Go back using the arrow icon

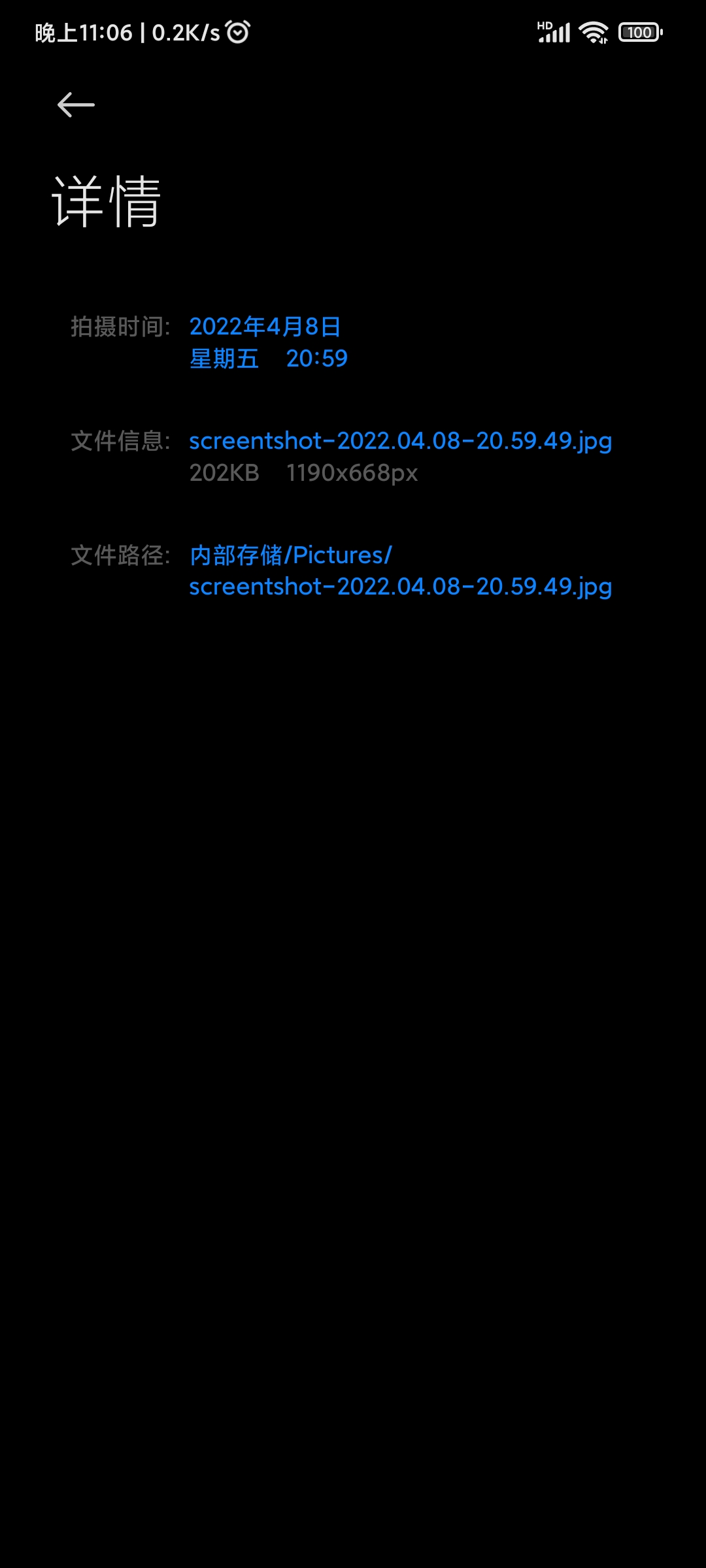pyautogui.click(x=76, y=105)
